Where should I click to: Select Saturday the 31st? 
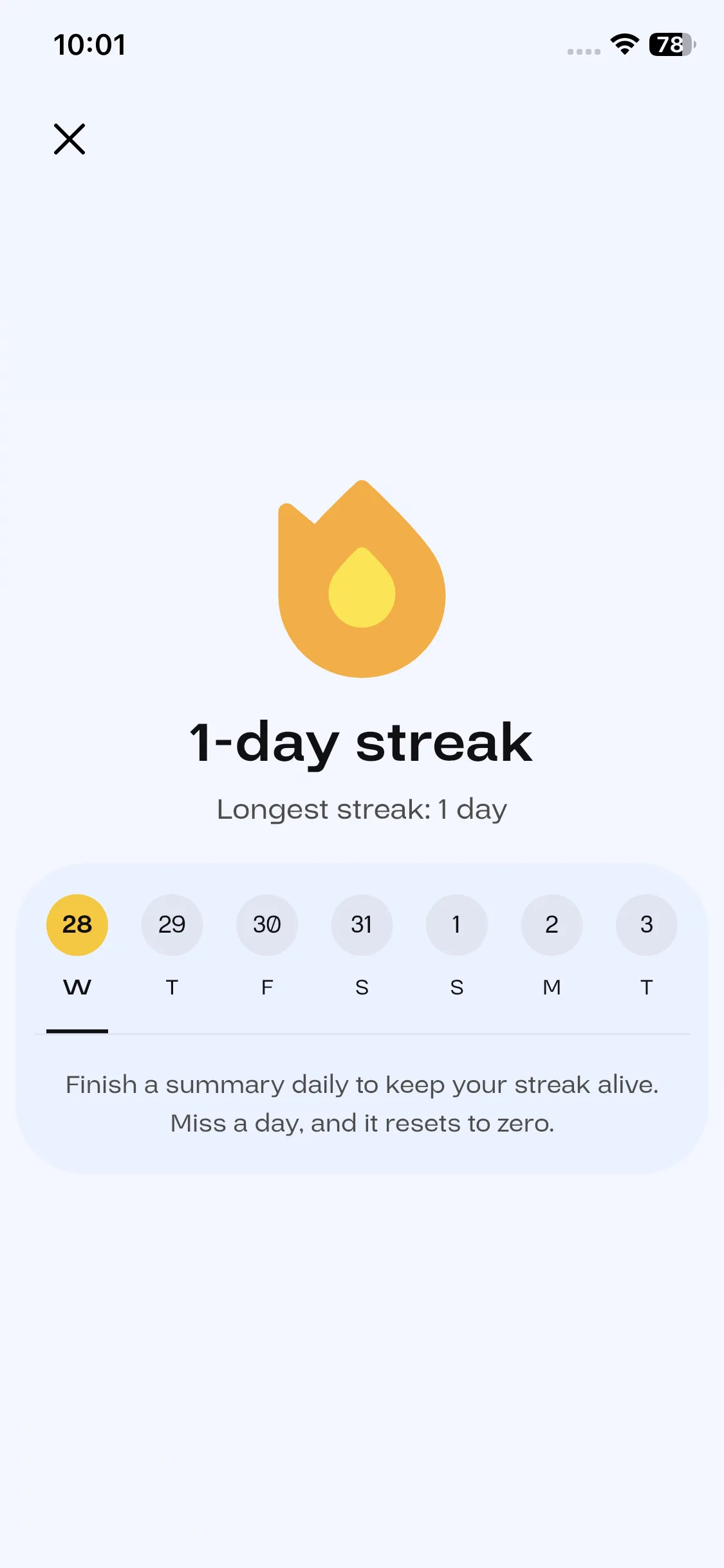362,924
